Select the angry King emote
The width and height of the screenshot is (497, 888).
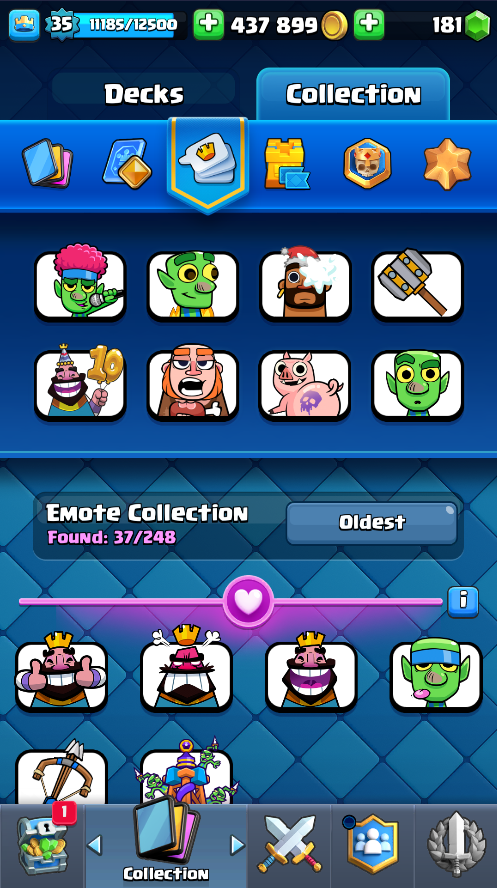tap(186, 672)
